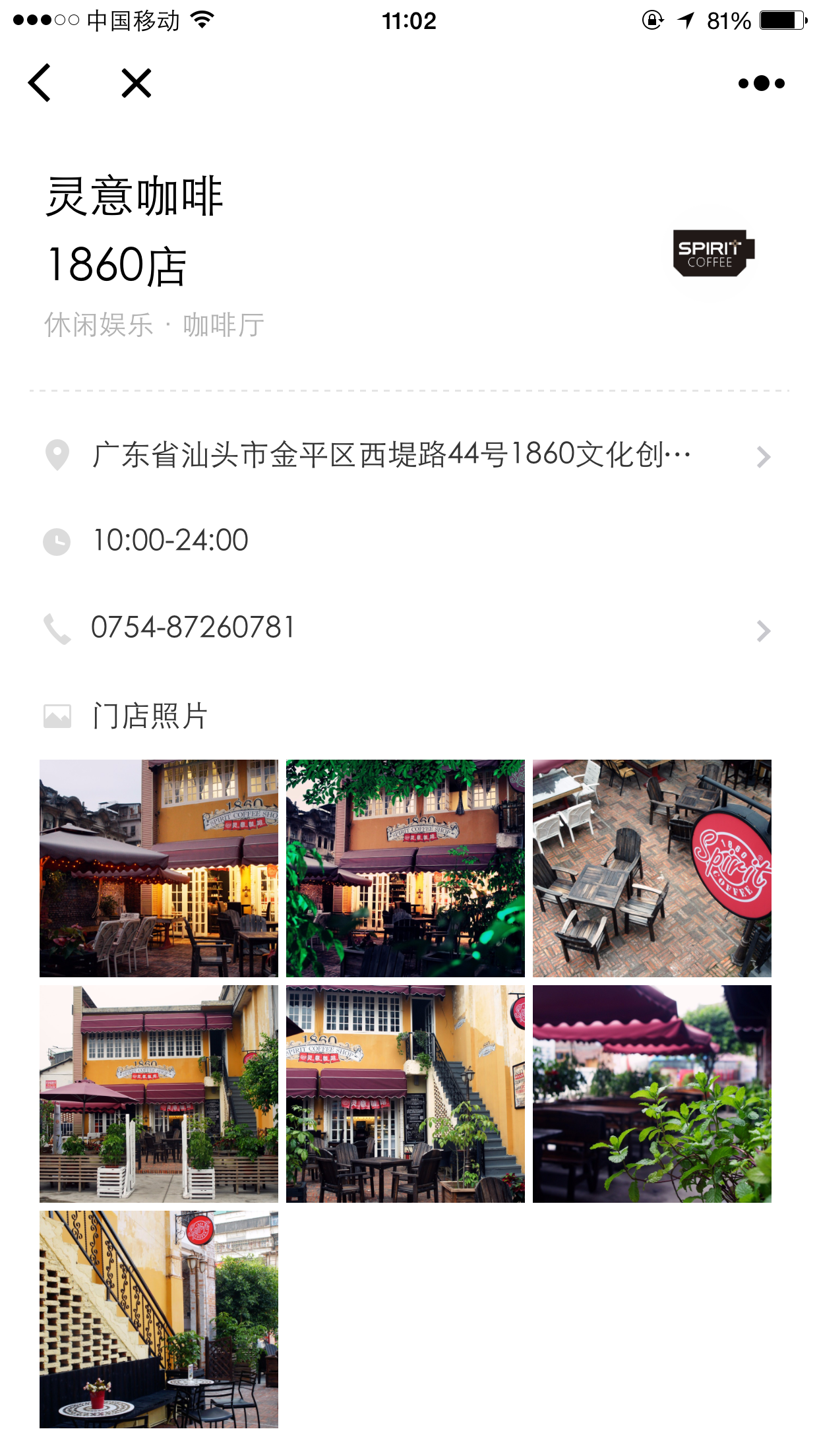The image size is (819, 1456).
Task: Go back to the previous page
Action: pyautogui.click(x=40, y=83)
